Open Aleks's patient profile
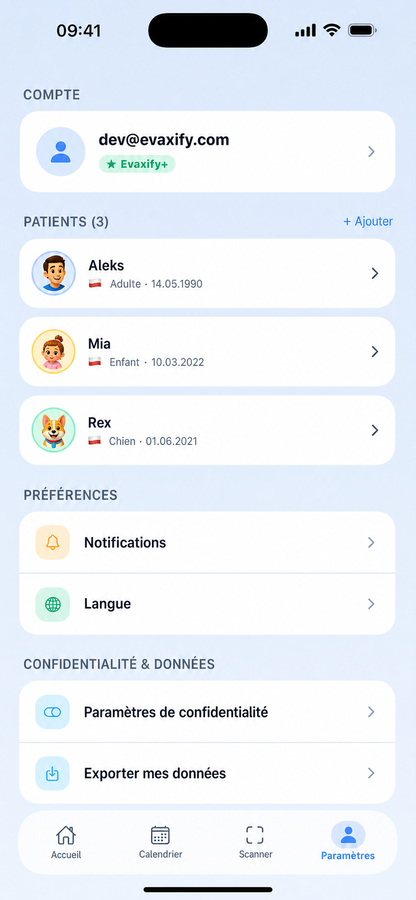416x900 pixels. click(x=207, y=273)
